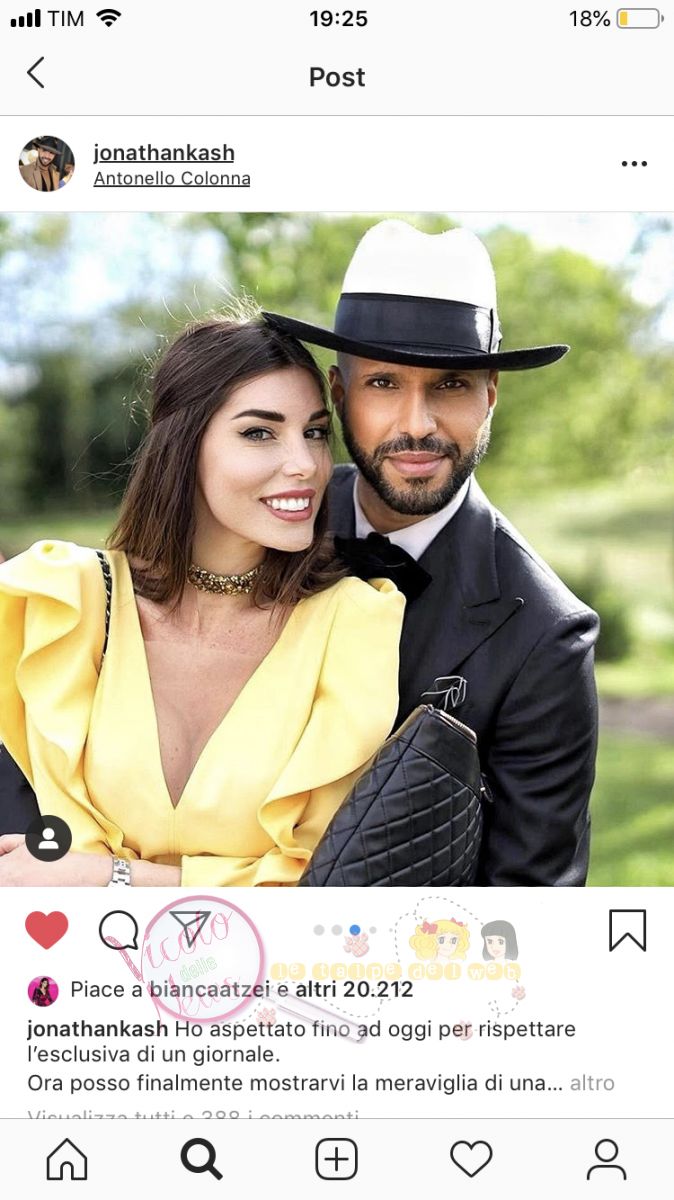Open the Activity heart tab
The image size is (674, 1200).
(471, 1160)
